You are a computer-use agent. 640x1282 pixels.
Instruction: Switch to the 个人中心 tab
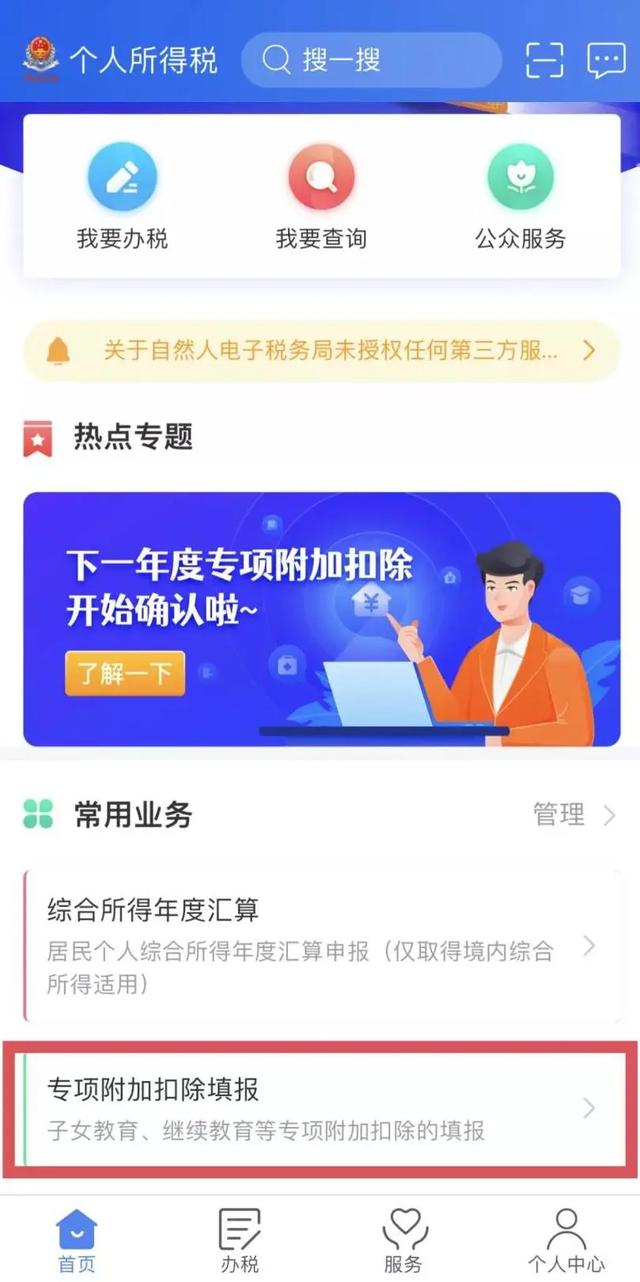click(x=566, y=1240)
